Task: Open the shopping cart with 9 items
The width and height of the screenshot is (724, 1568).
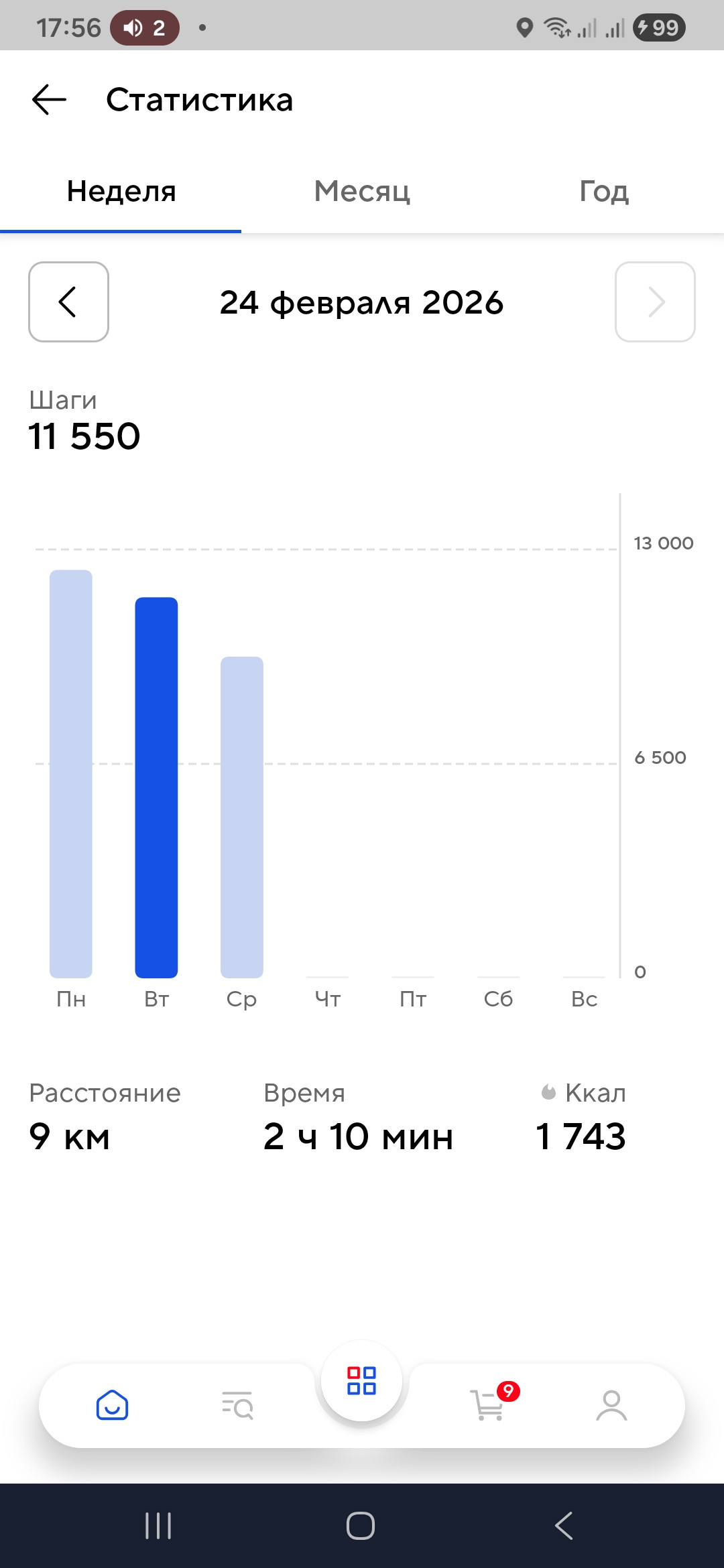Action: pyautogui.click(x=489, y=1404)
